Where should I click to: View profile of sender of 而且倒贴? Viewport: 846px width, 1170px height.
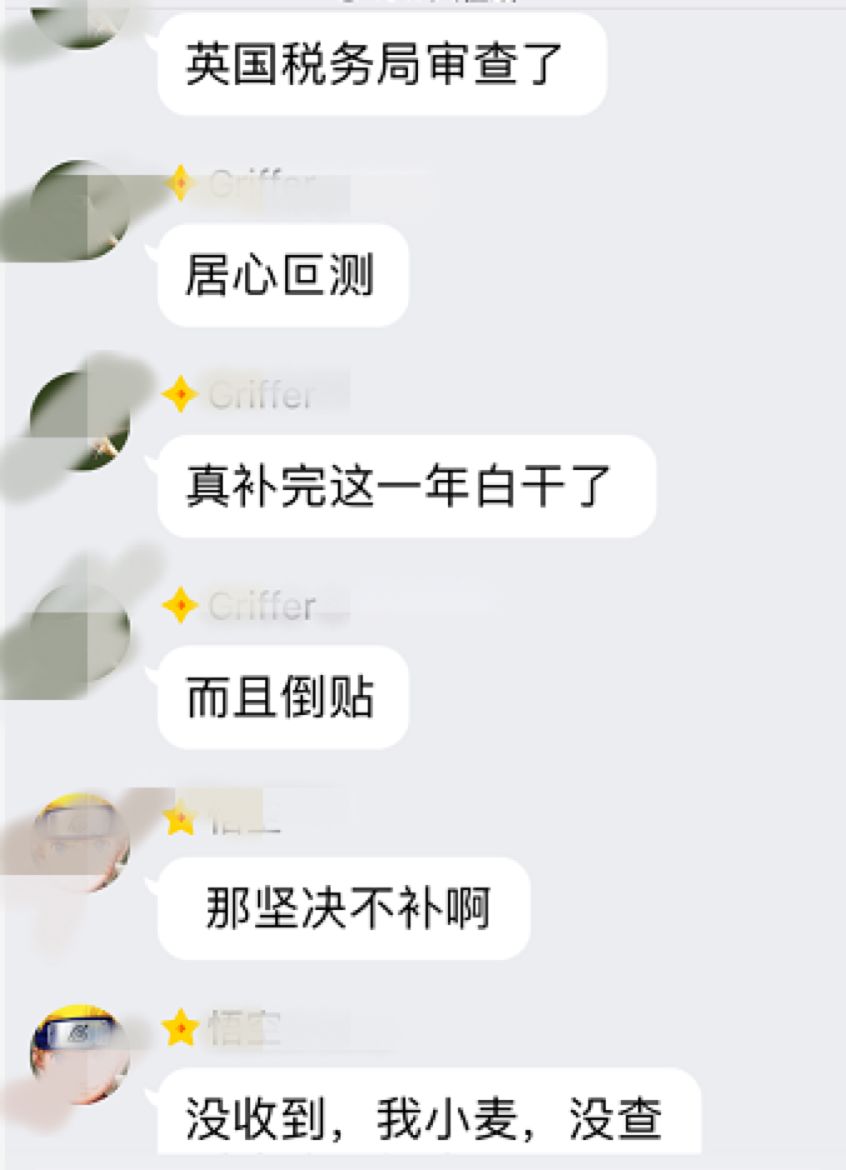pos(80,633)
